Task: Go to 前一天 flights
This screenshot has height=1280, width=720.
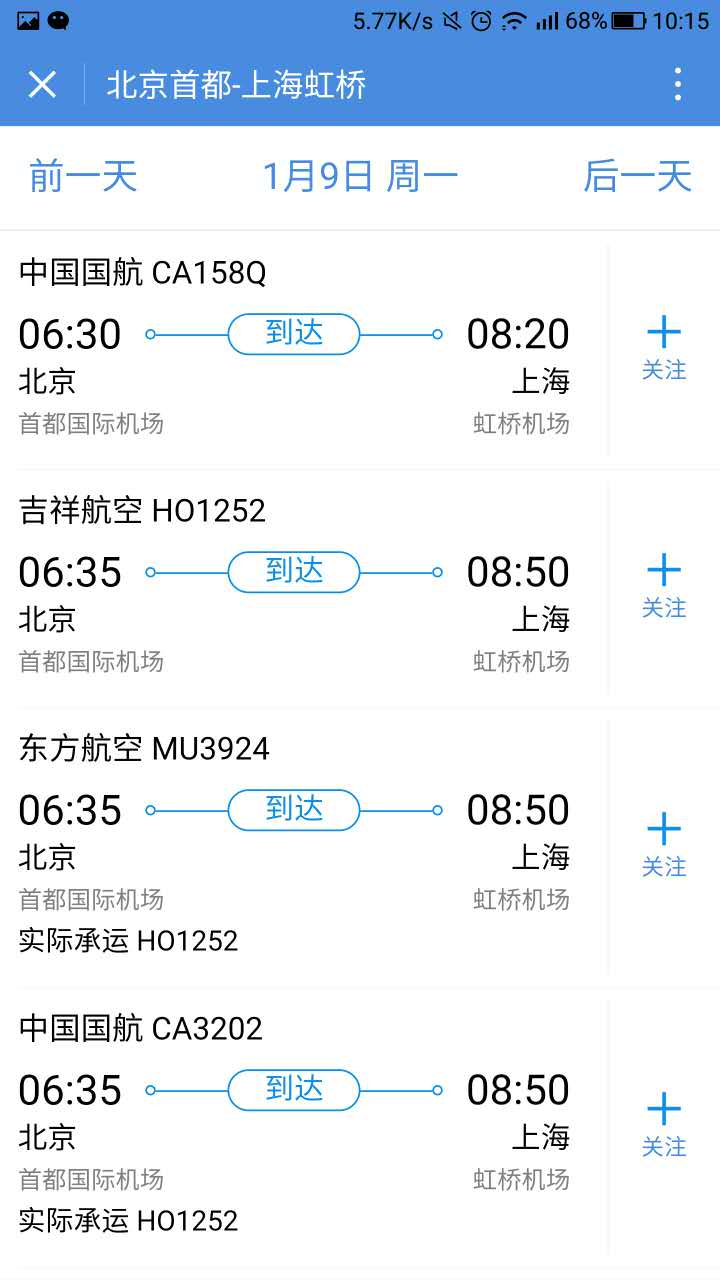Action: coord(83,177)
